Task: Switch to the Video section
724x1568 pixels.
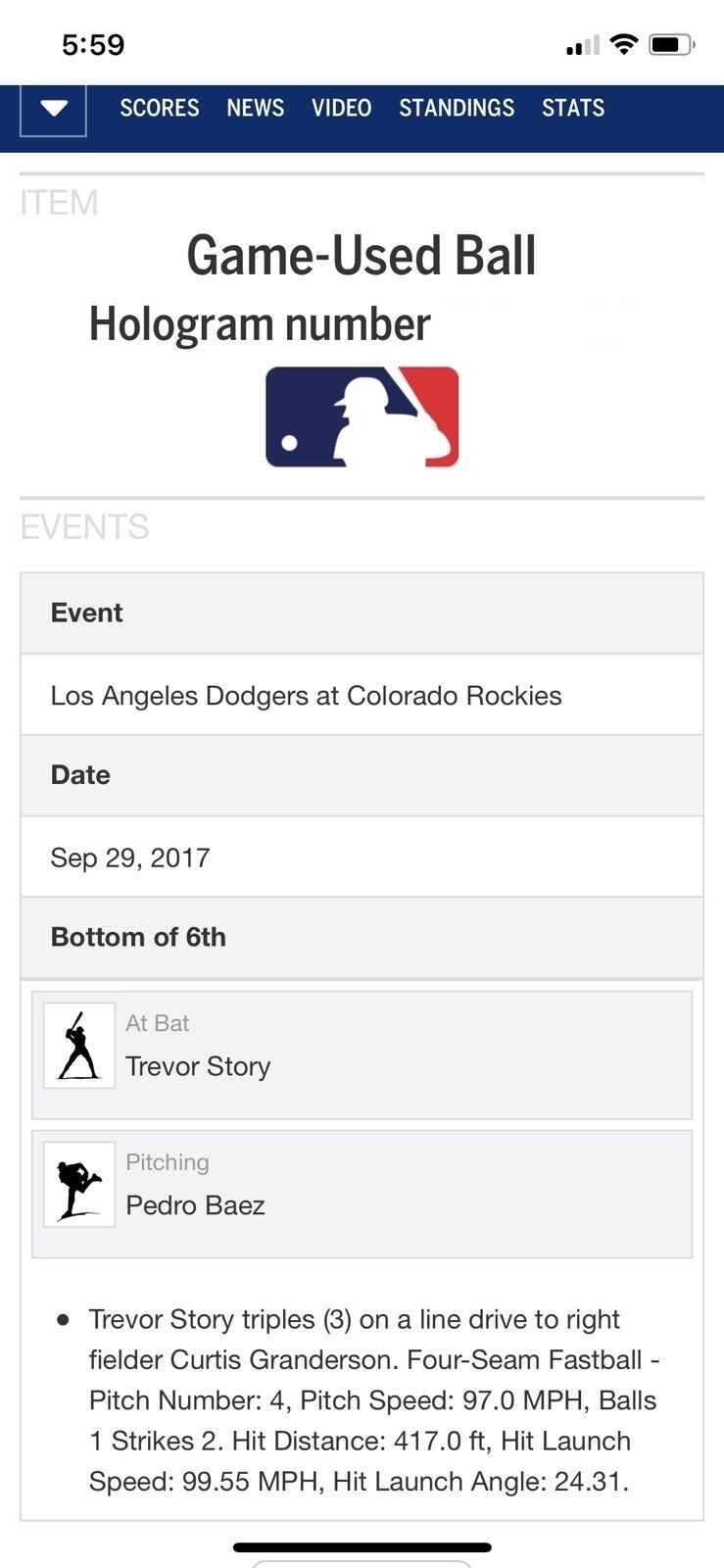Action: click(342, 108)
